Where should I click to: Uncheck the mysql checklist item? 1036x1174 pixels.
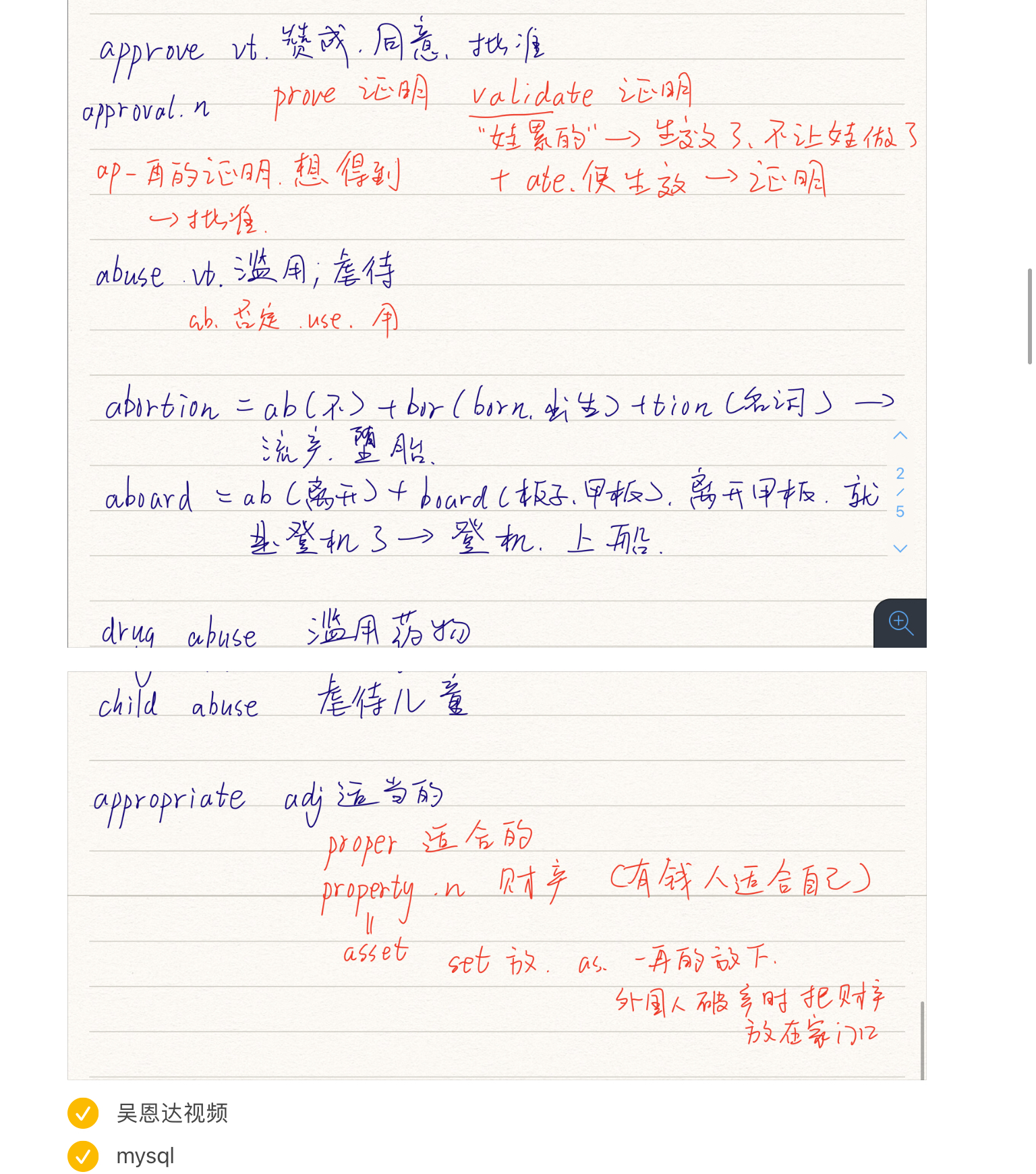point(83,1156)
